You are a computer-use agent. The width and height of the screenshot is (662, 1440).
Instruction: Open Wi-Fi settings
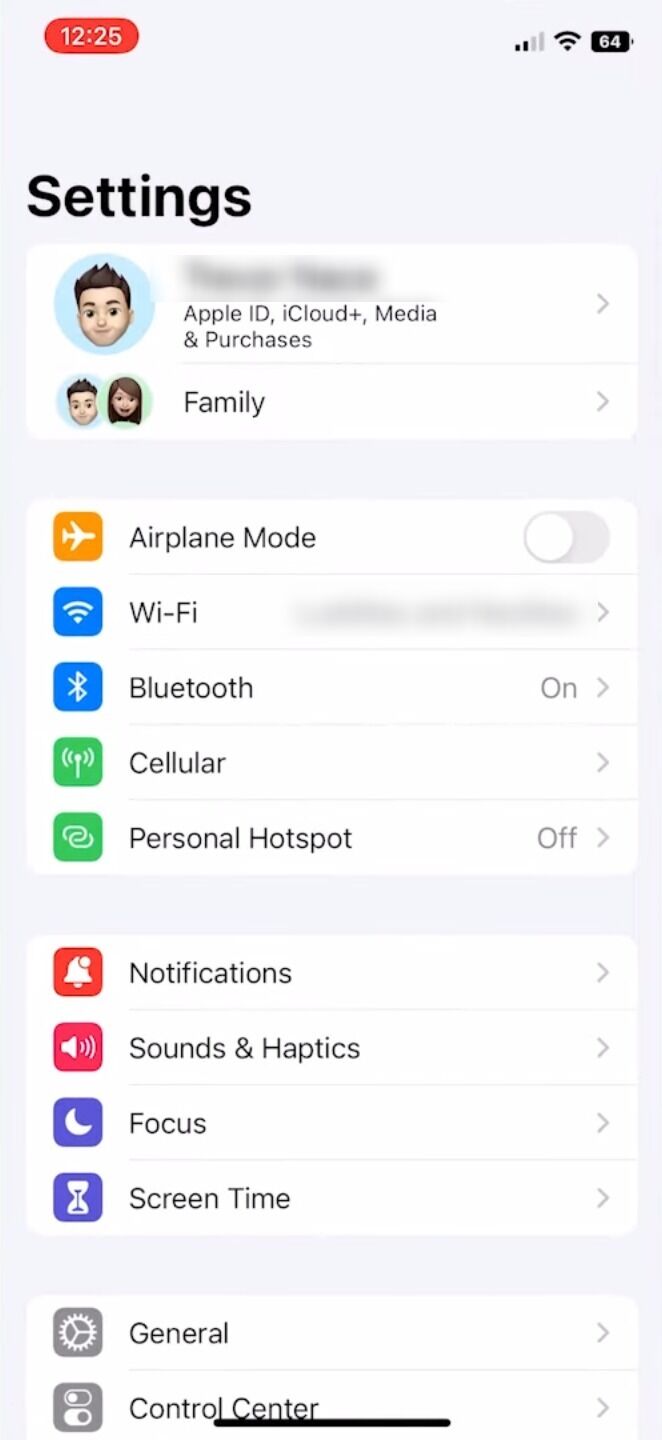[330, 613]
